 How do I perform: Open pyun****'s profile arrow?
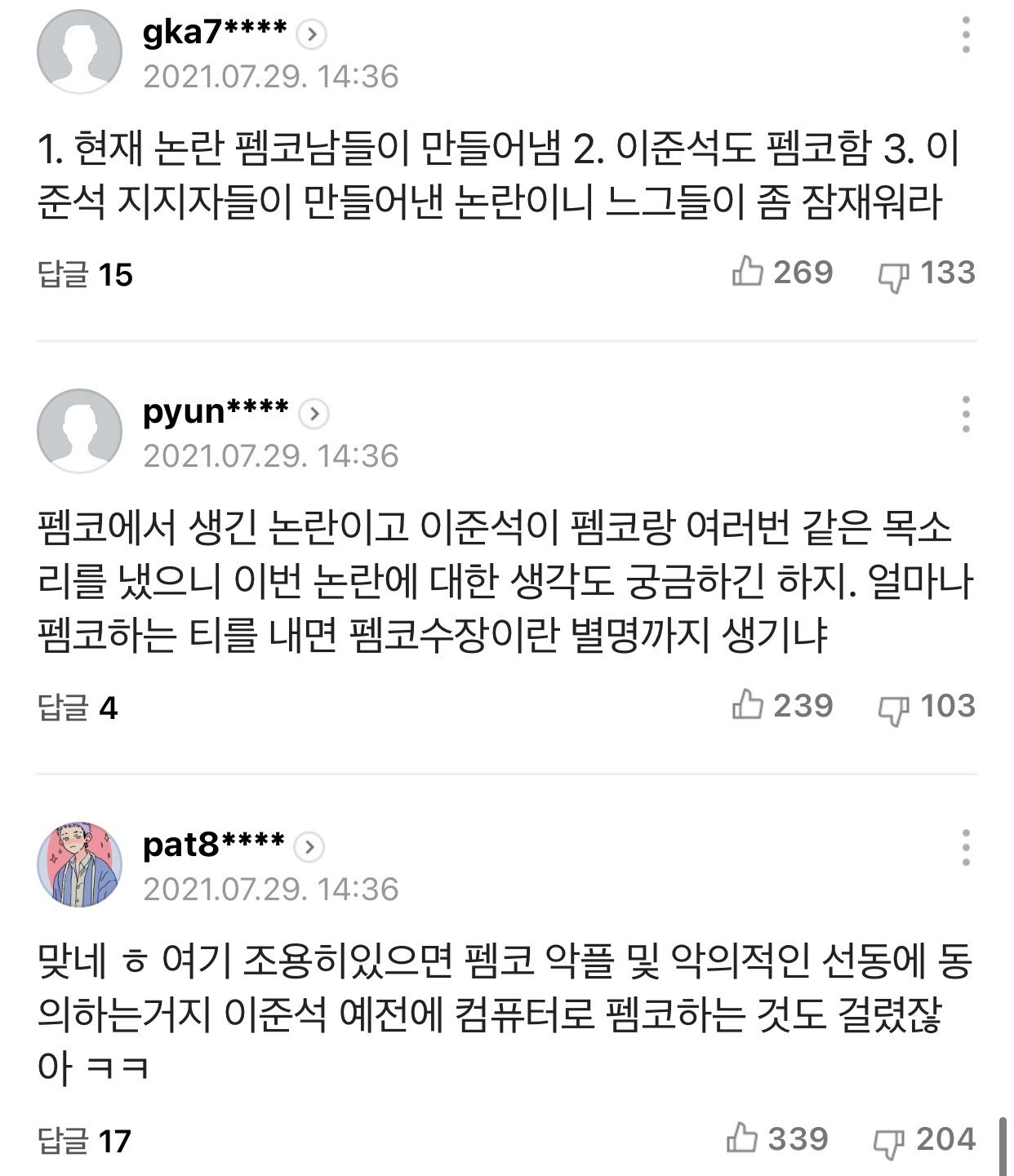314,414
